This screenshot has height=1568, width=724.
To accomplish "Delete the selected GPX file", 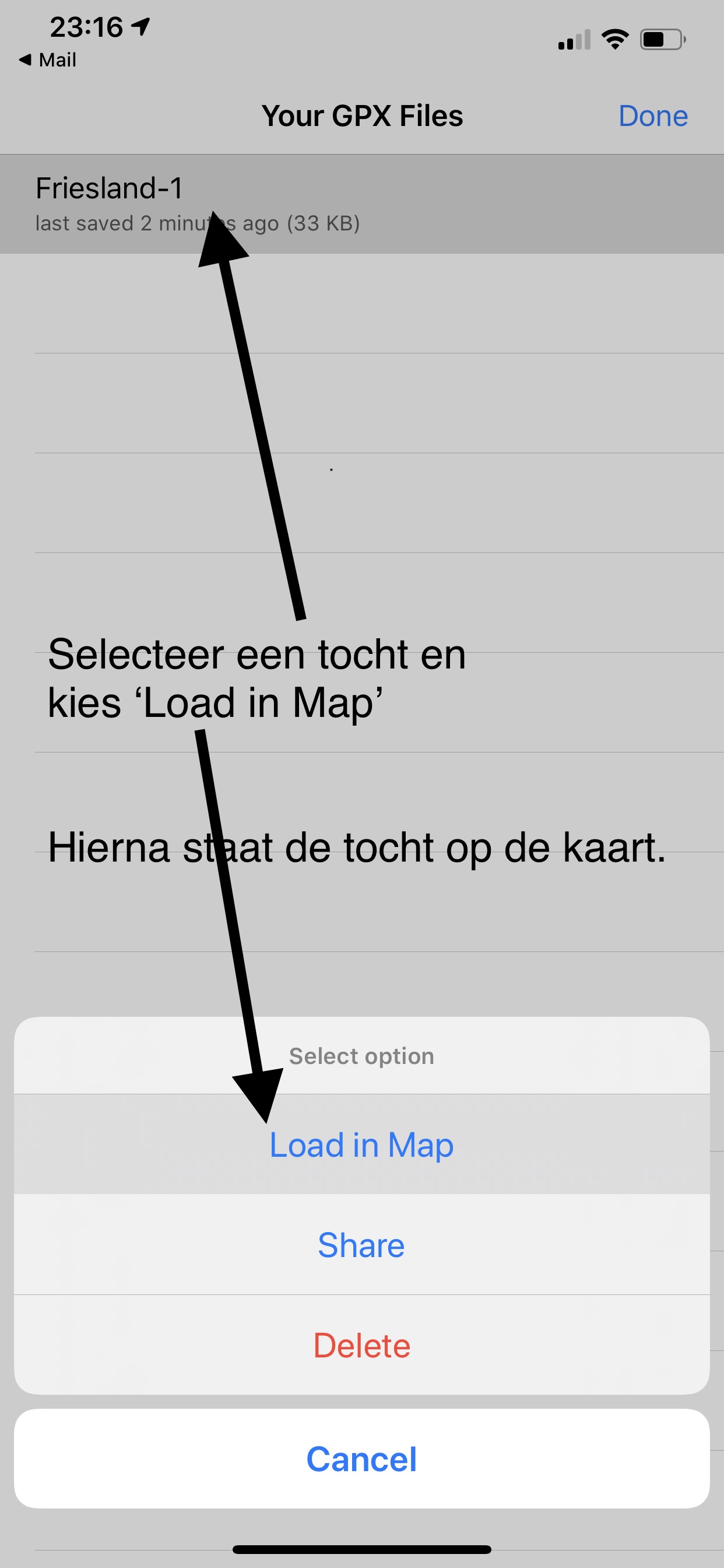I will [361, 1345].
